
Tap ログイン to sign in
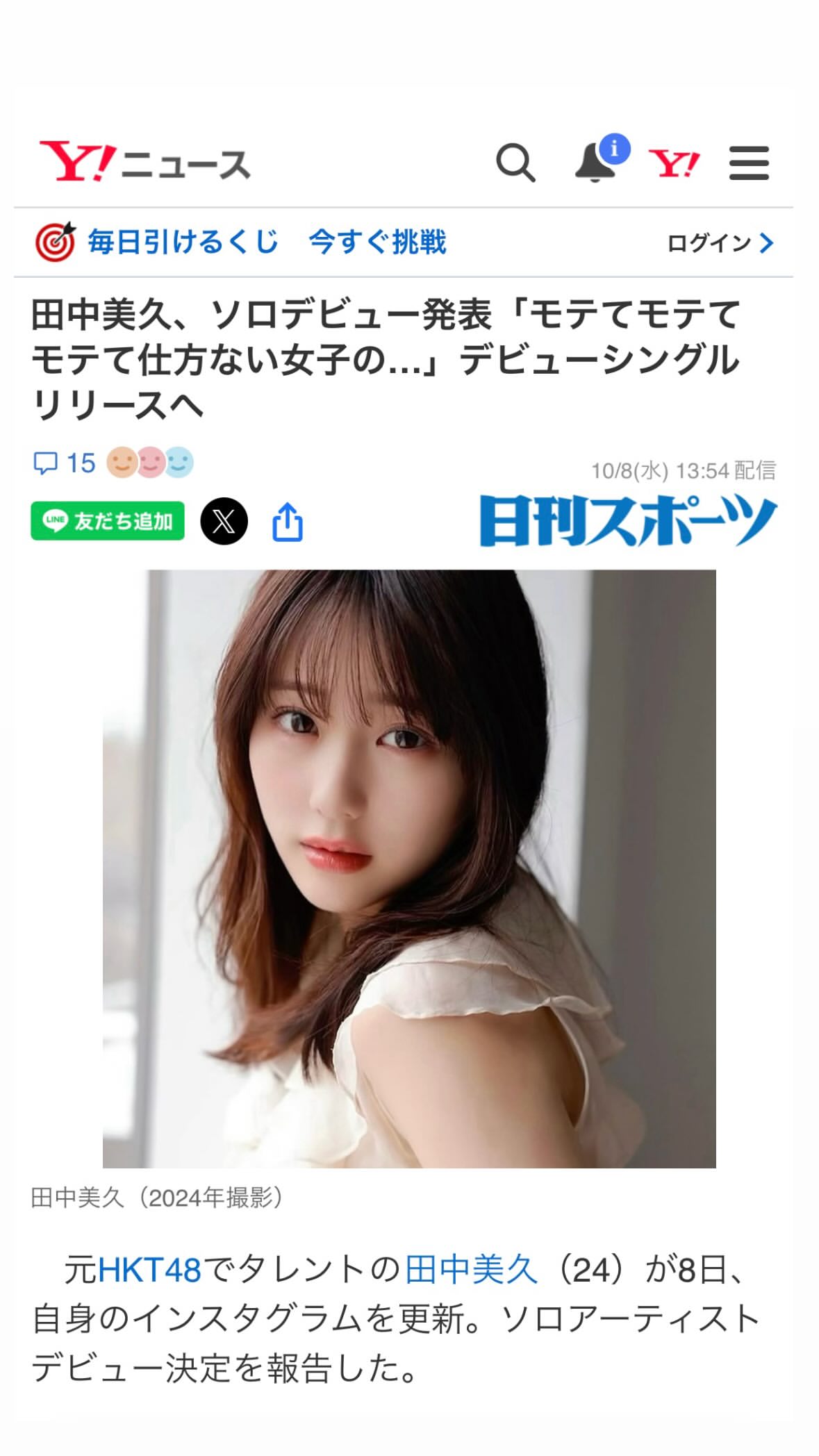coord(720,243)
